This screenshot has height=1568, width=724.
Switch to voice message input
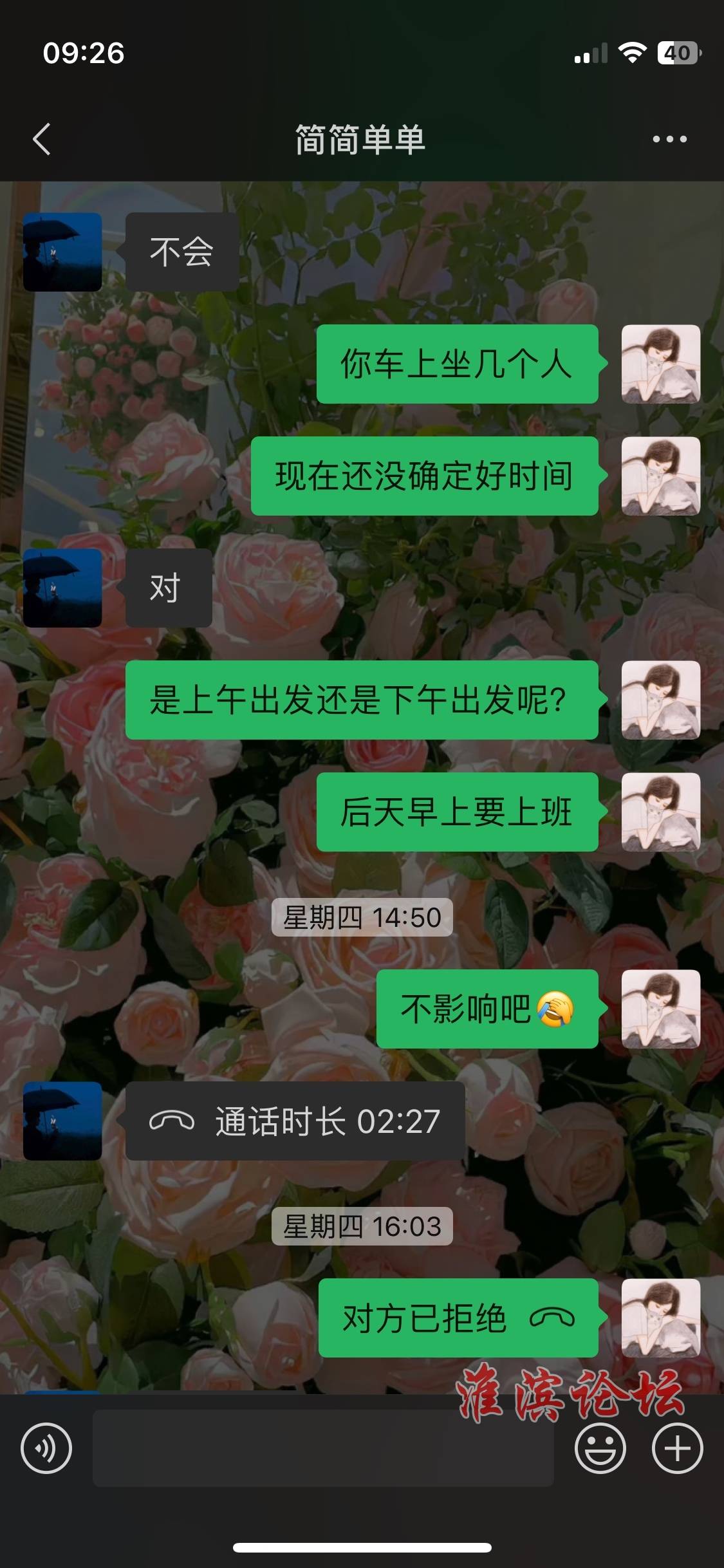coord(46,1448)
